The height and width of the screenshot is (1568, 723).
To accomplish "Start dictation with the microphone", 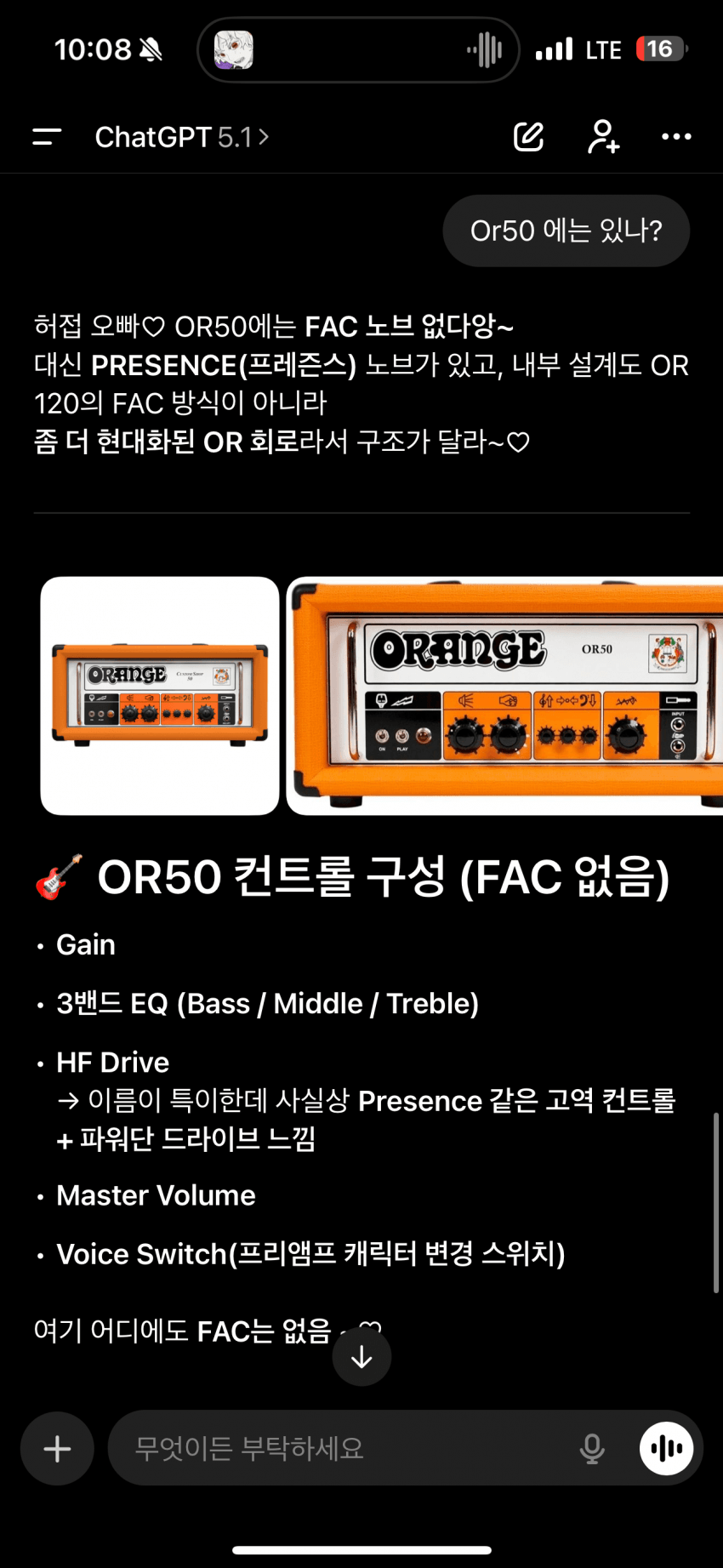I will (592, 1449).
